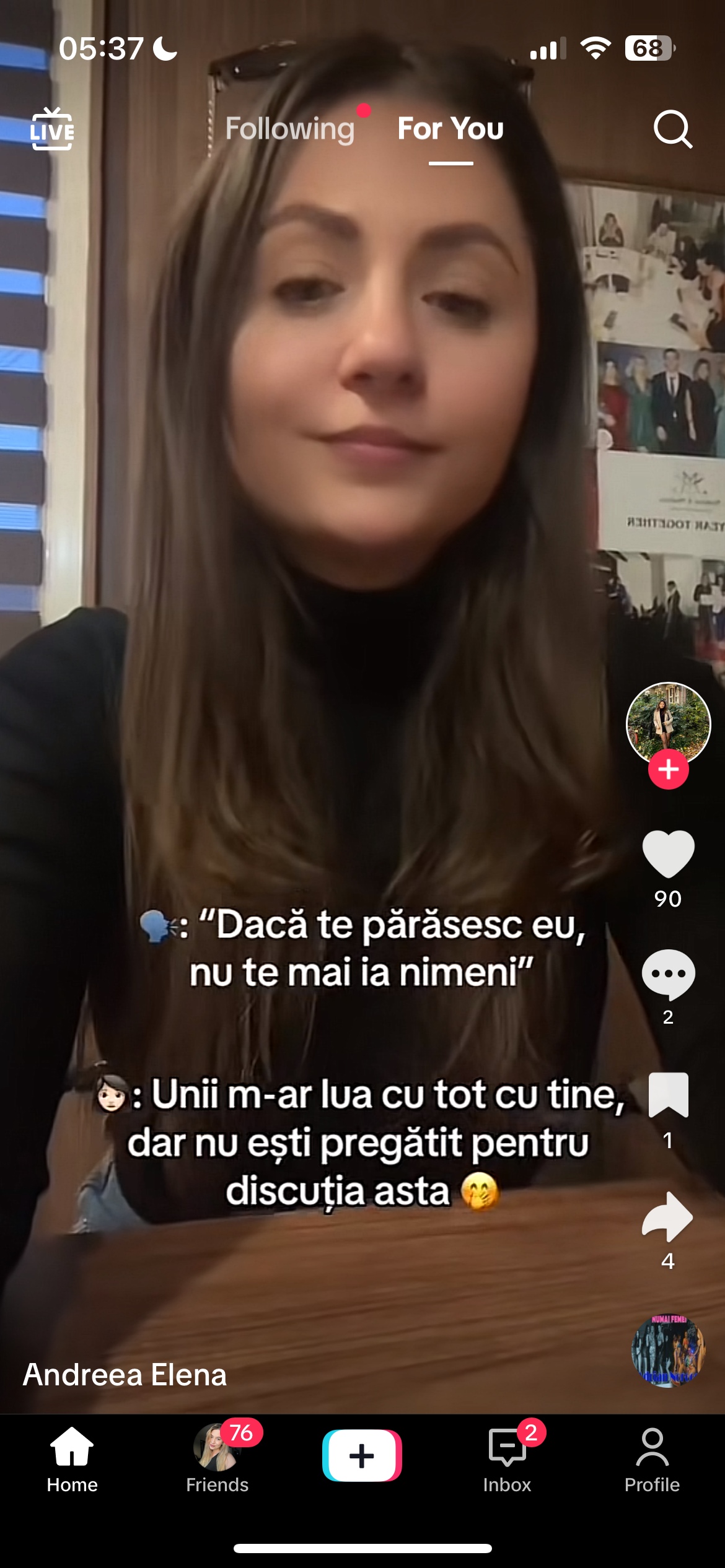Follow the creator with the plus badge

pyautogui.click(x=668, y=770)
